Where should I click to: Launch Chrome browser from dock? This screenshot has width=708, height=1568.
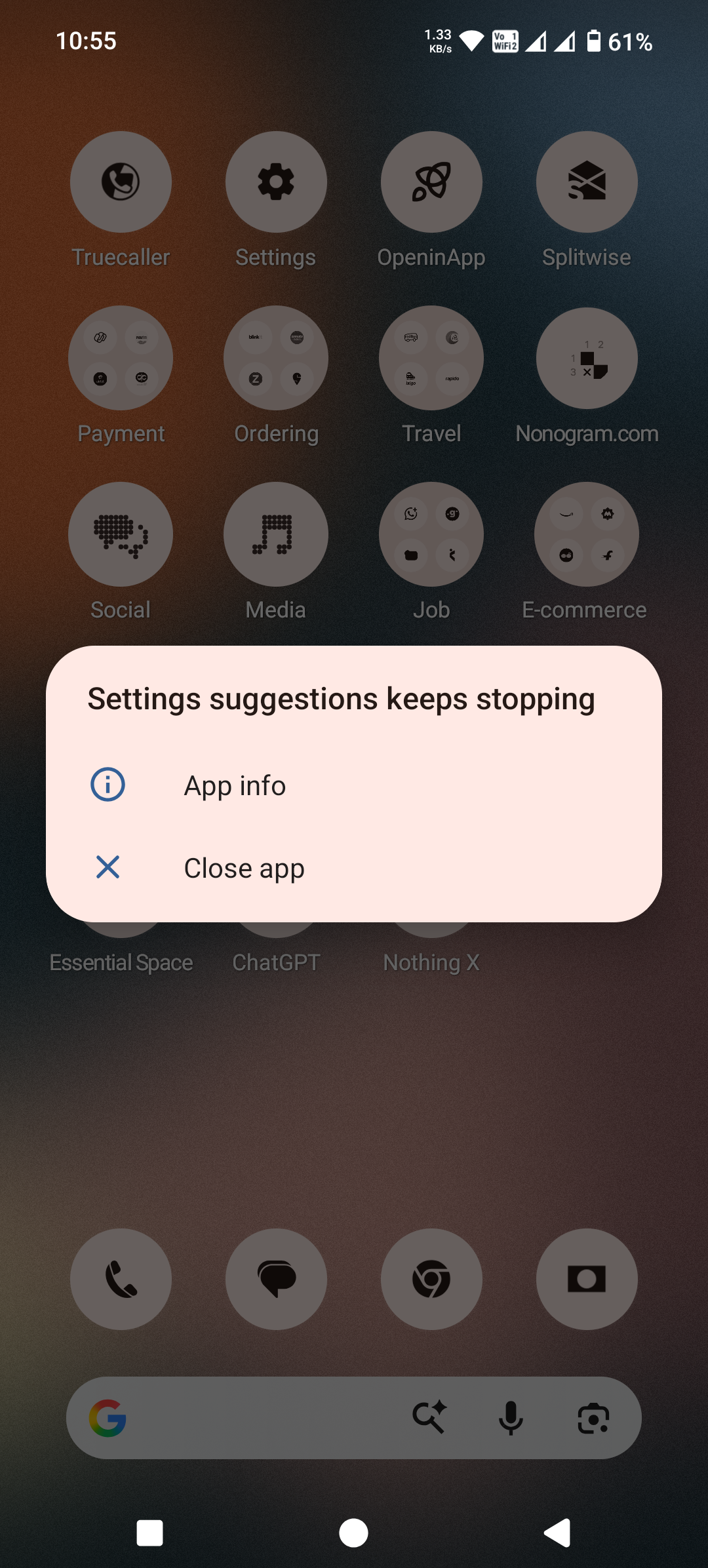(431, 1279)
